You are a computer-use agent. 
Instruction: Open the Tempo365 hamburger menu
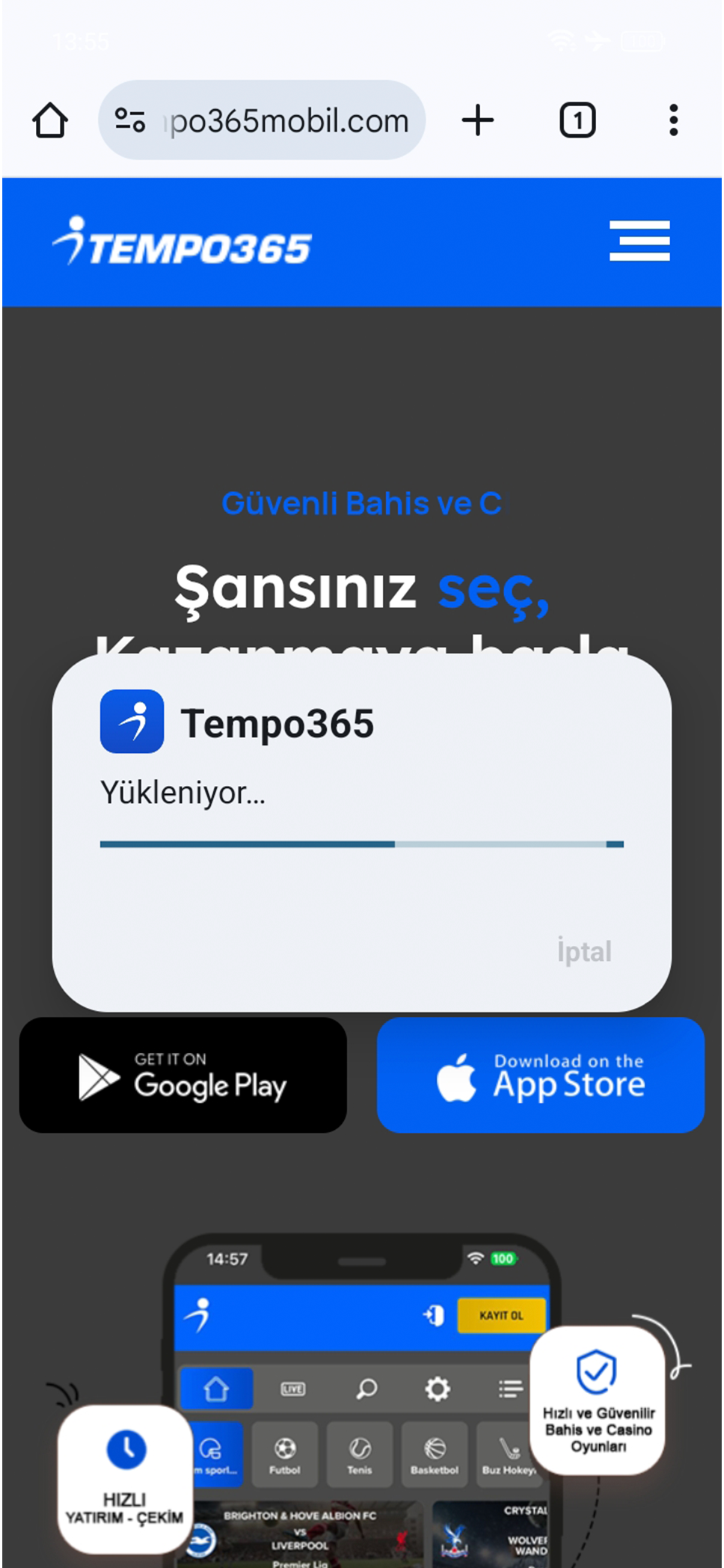pos(639,241)
